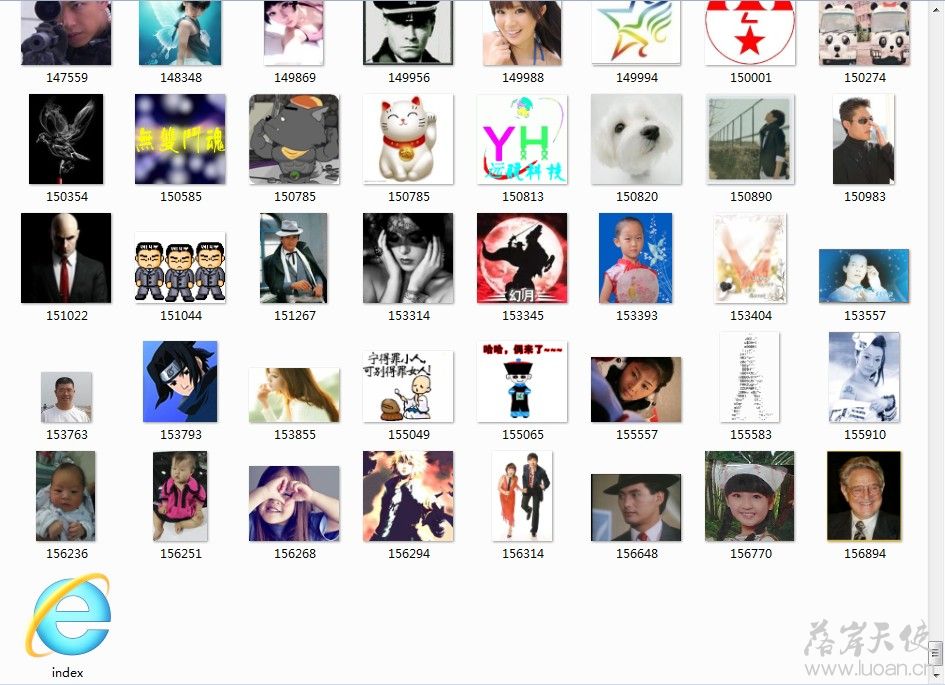The image size is (945, 685).
Task: Open image file 155065
Action: coord(522,382)
